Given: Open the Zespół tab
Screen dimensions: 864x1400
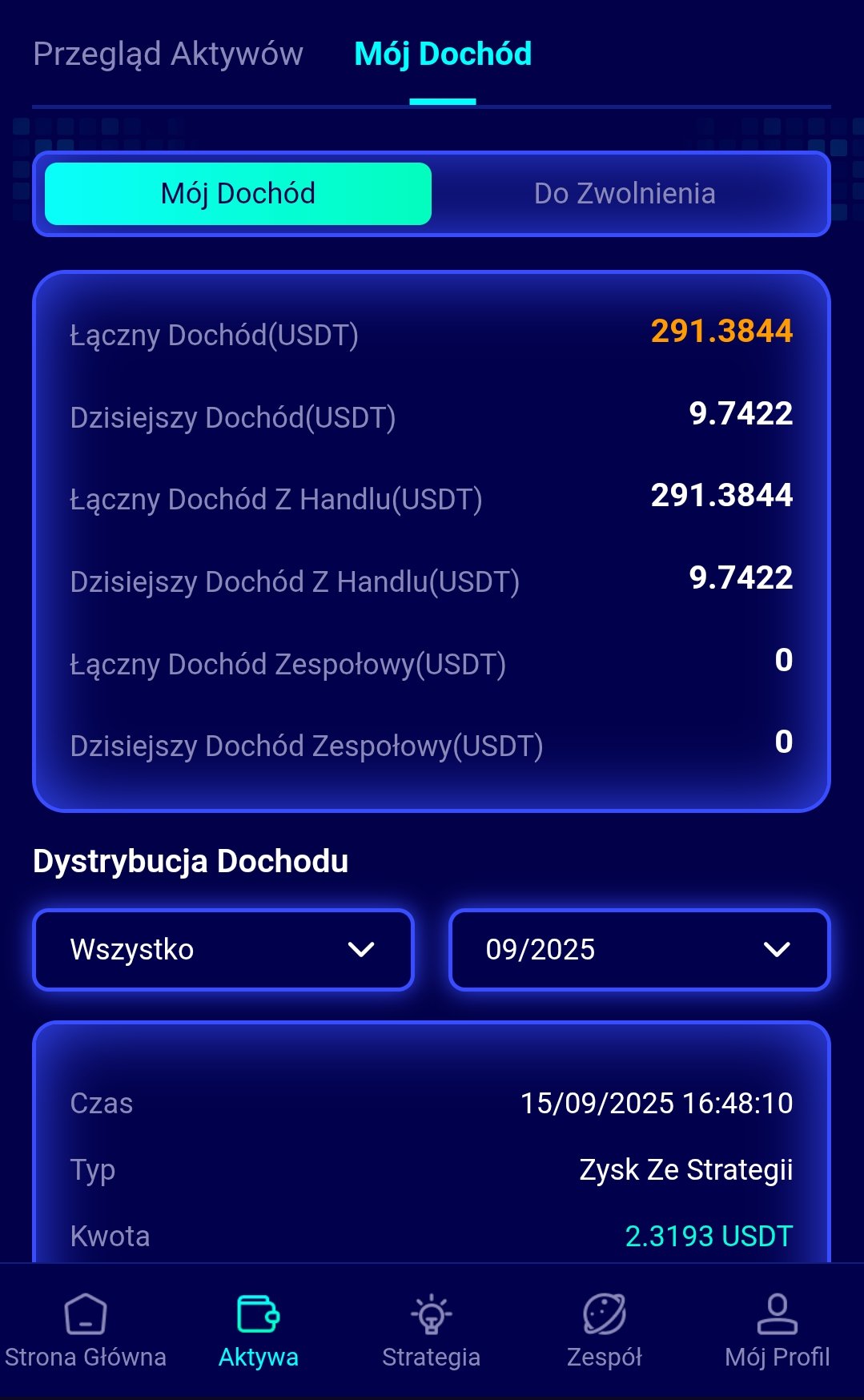Looking at the screenshot, I should click(x=605, y=1331).
